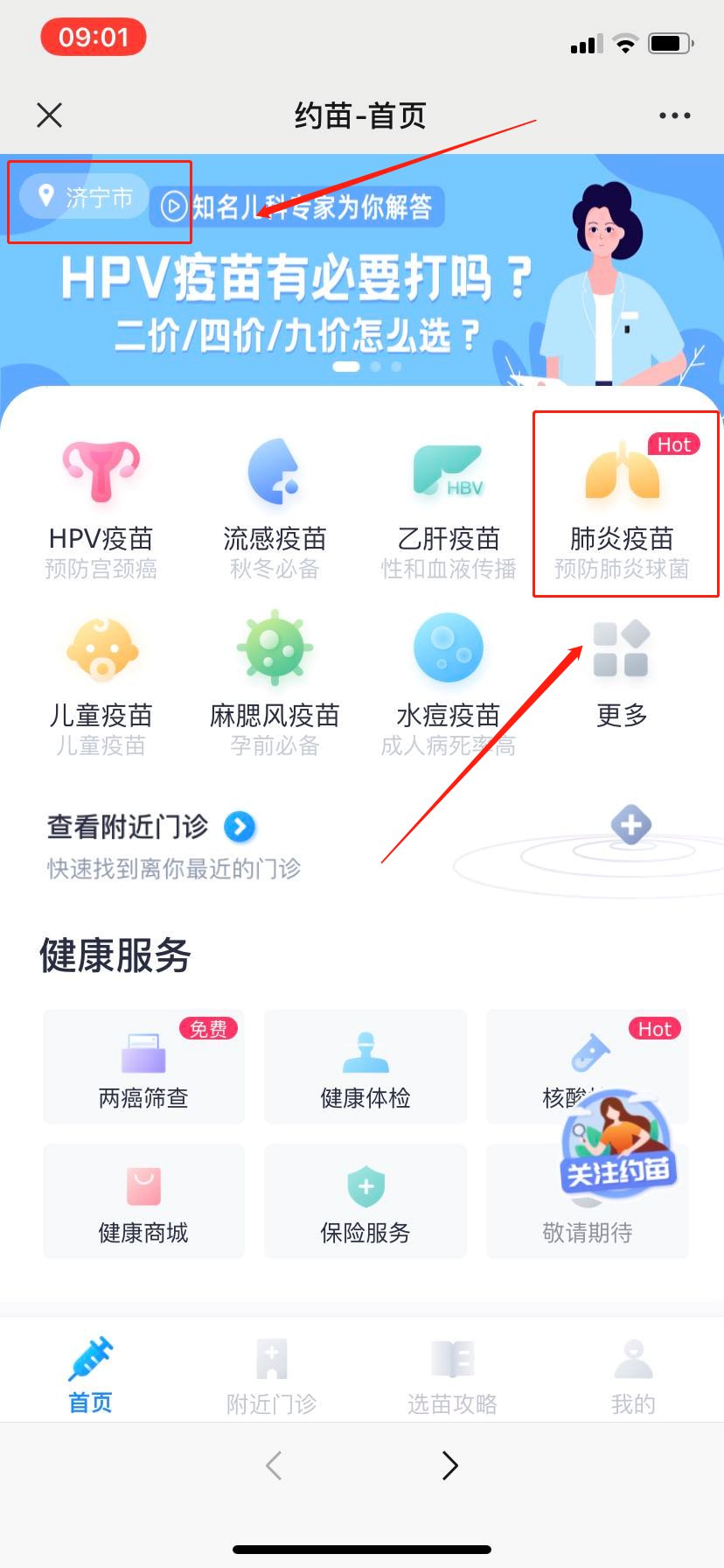Open 健康体检 service

point(365,1066)
